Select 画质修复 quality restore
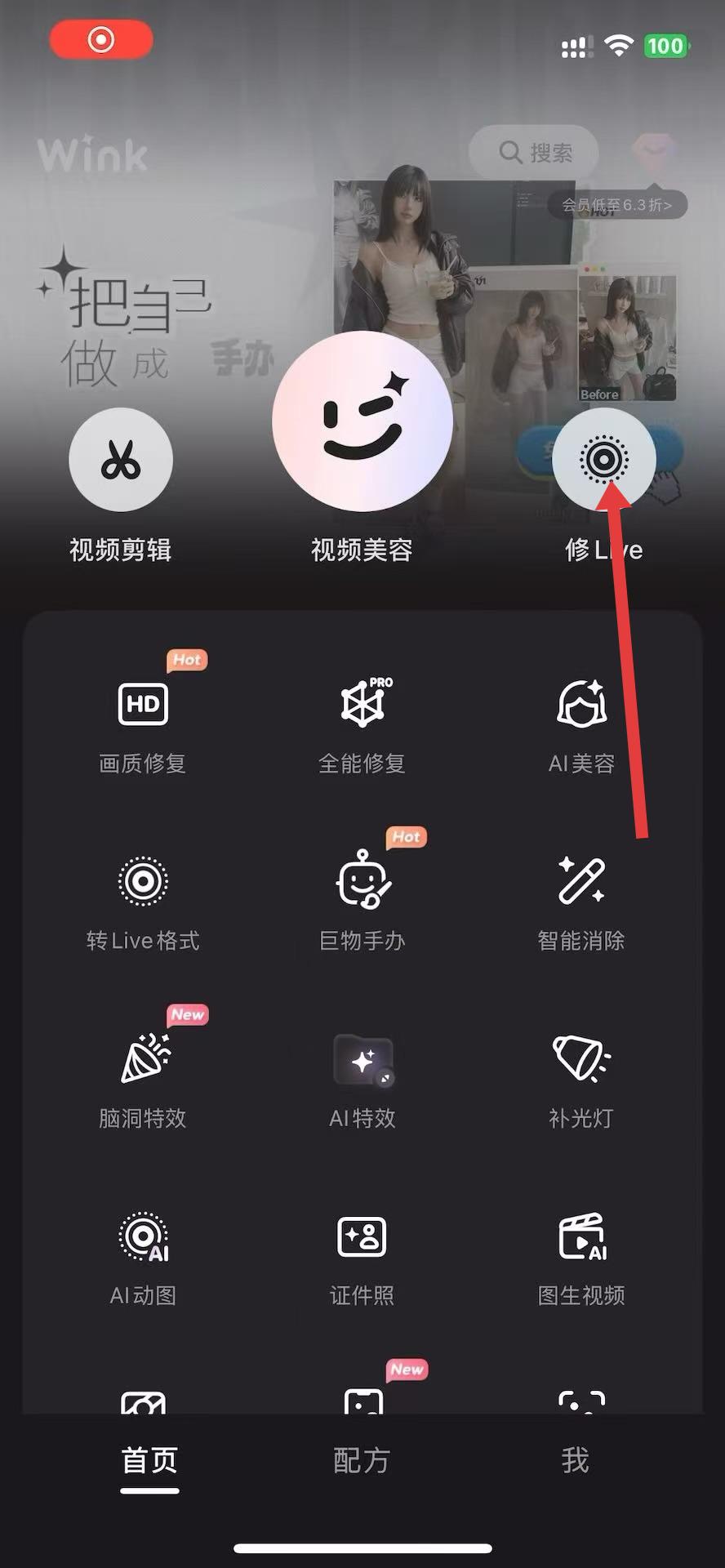 (x=143, y=722)
